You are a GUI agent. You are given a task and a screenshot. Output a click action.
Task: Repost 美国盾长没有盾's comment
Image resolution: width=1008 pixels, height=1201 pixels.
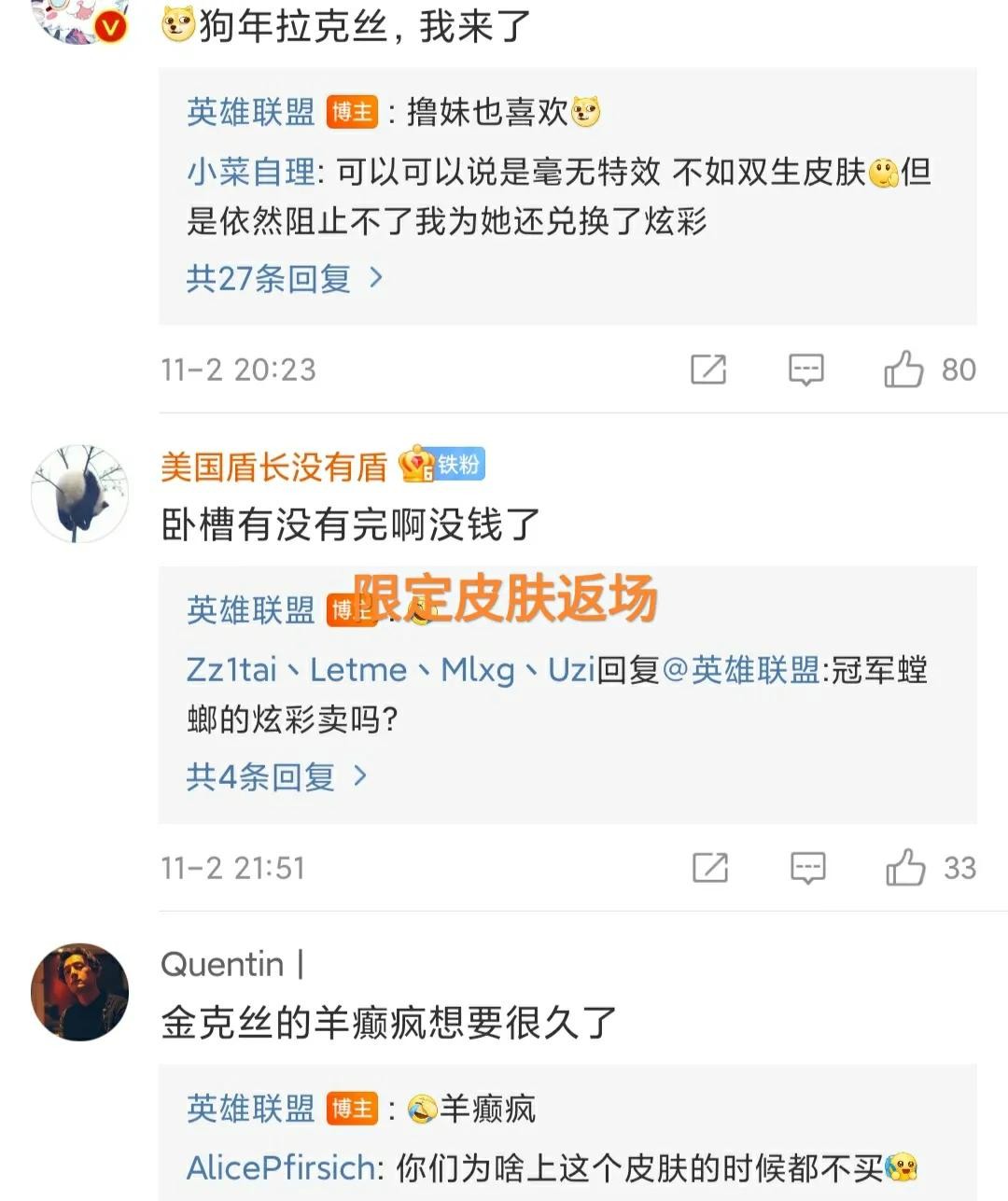point(710,869)
